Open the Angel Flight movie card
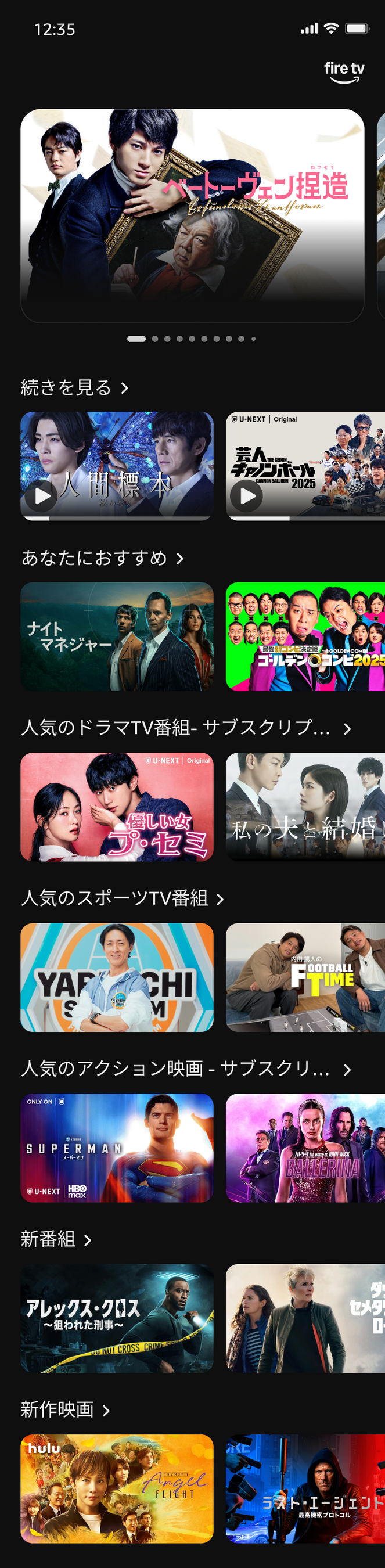 [x=117, y=1488]
